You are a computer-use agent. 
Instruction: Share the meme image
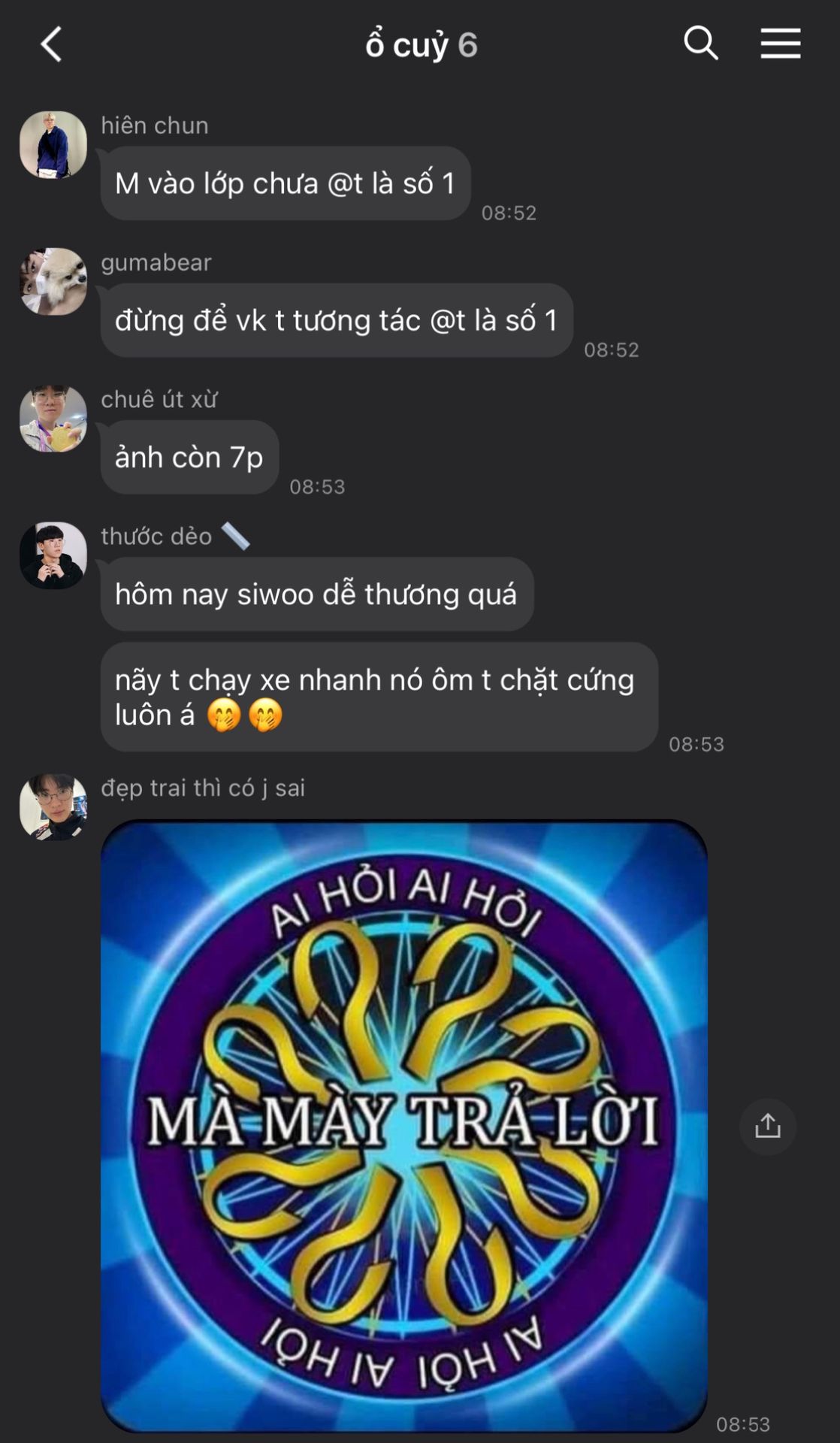(767, 1126)
